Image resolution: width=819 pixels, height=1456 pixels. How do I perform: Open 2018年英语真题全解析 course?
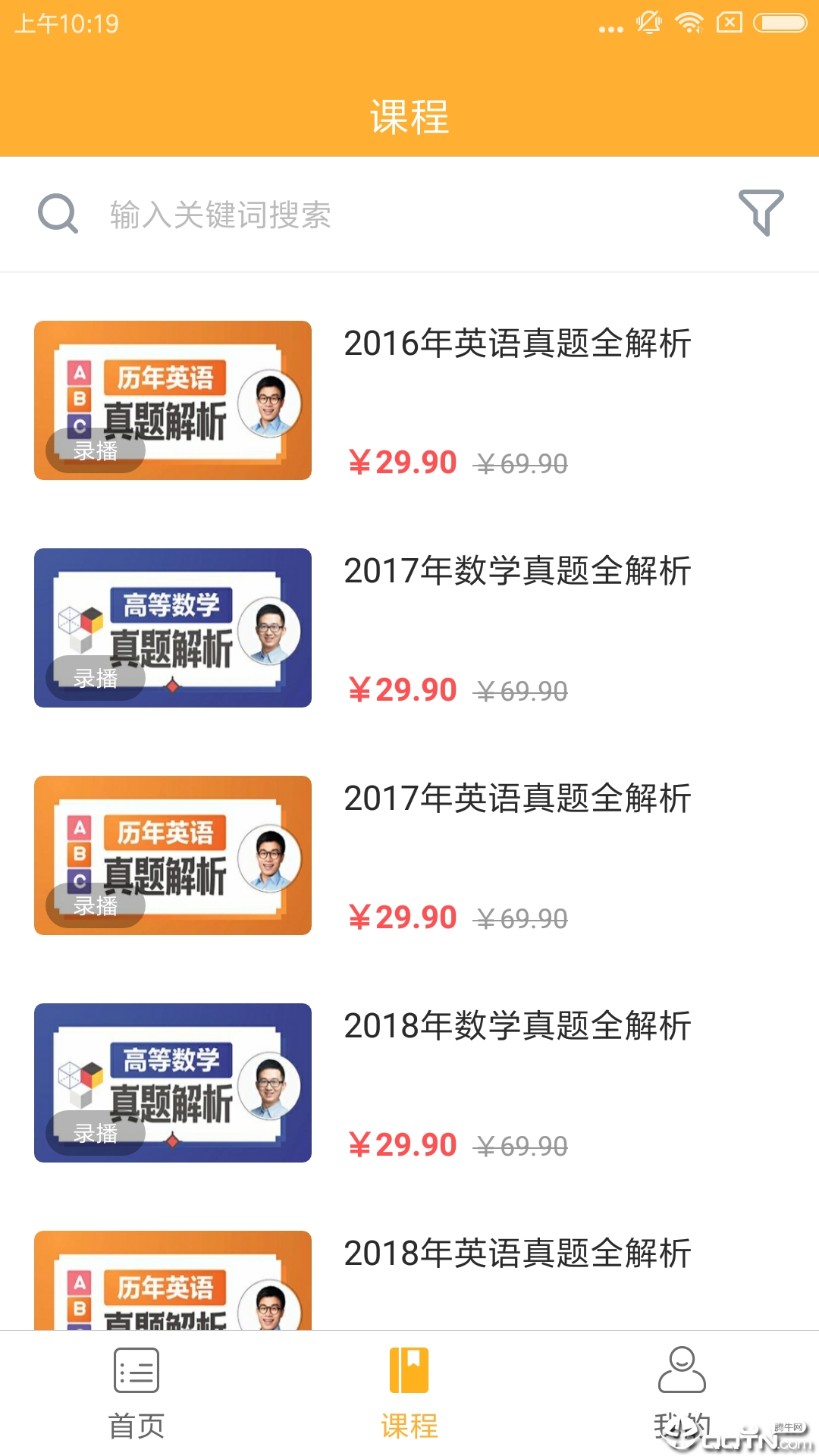click(517, 1254)
